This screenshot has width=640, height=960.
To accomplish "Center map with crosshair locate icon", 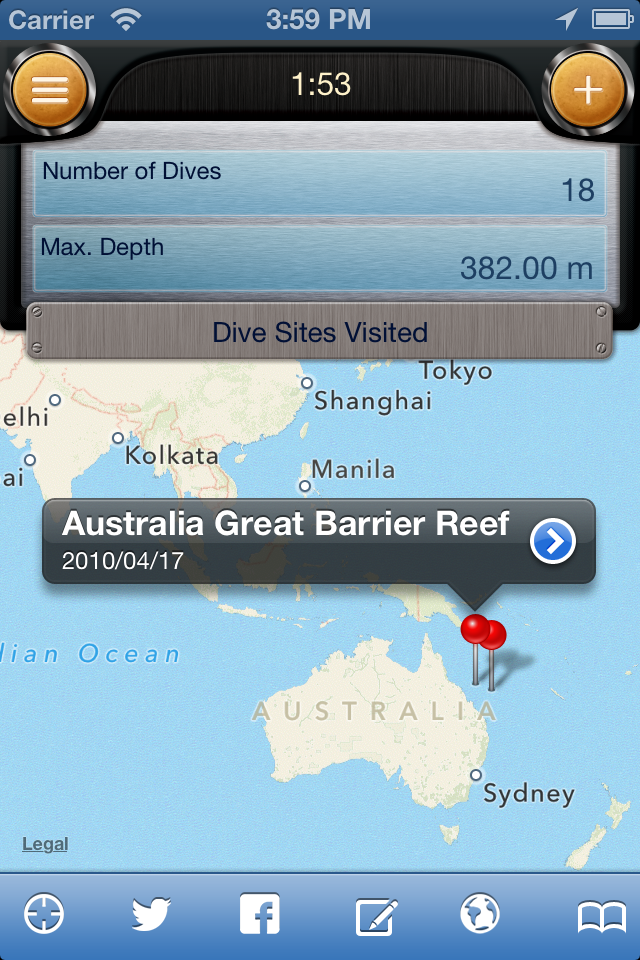I will 44,913.
